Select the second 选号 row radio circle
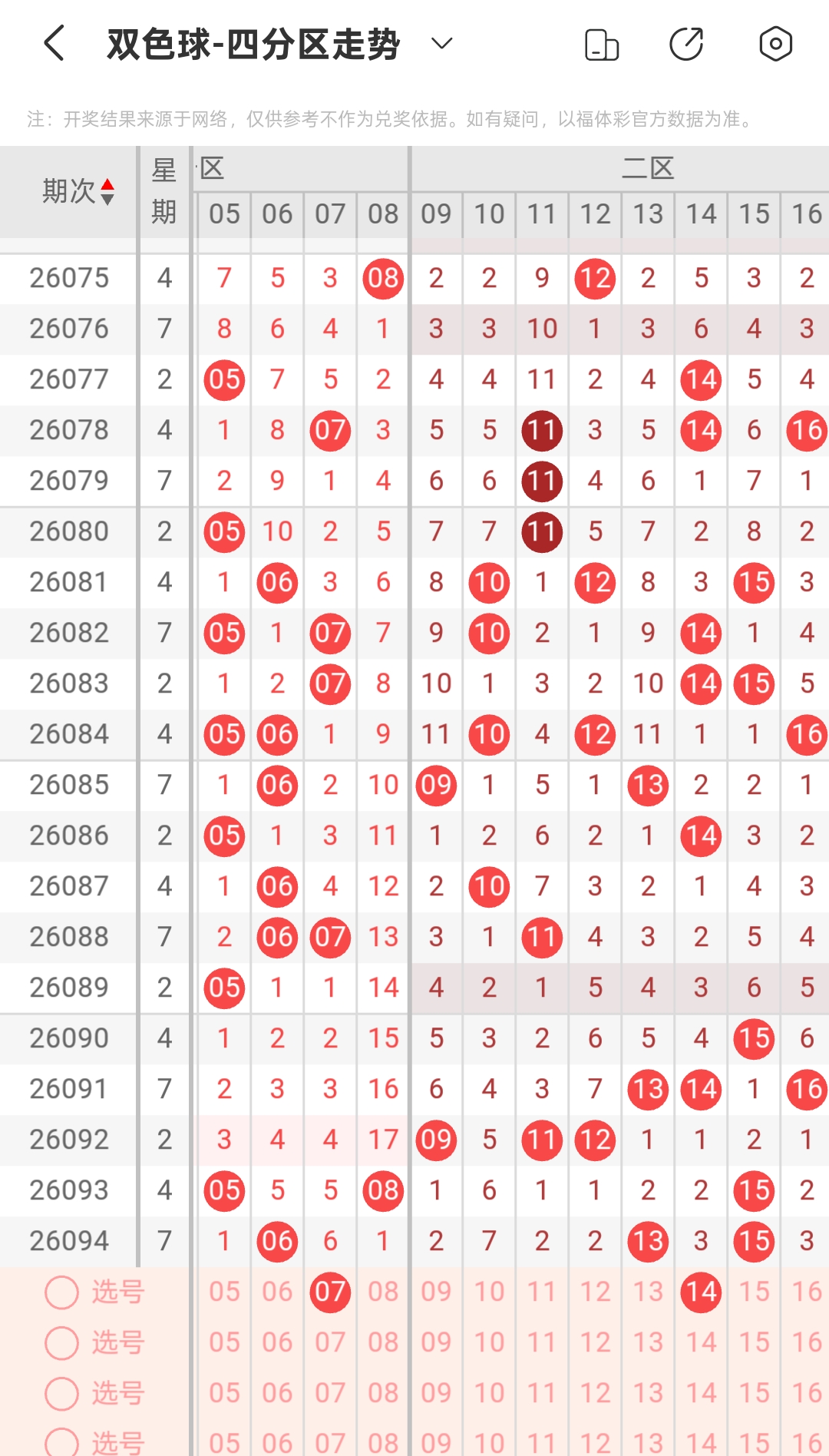 point(62,1343)
